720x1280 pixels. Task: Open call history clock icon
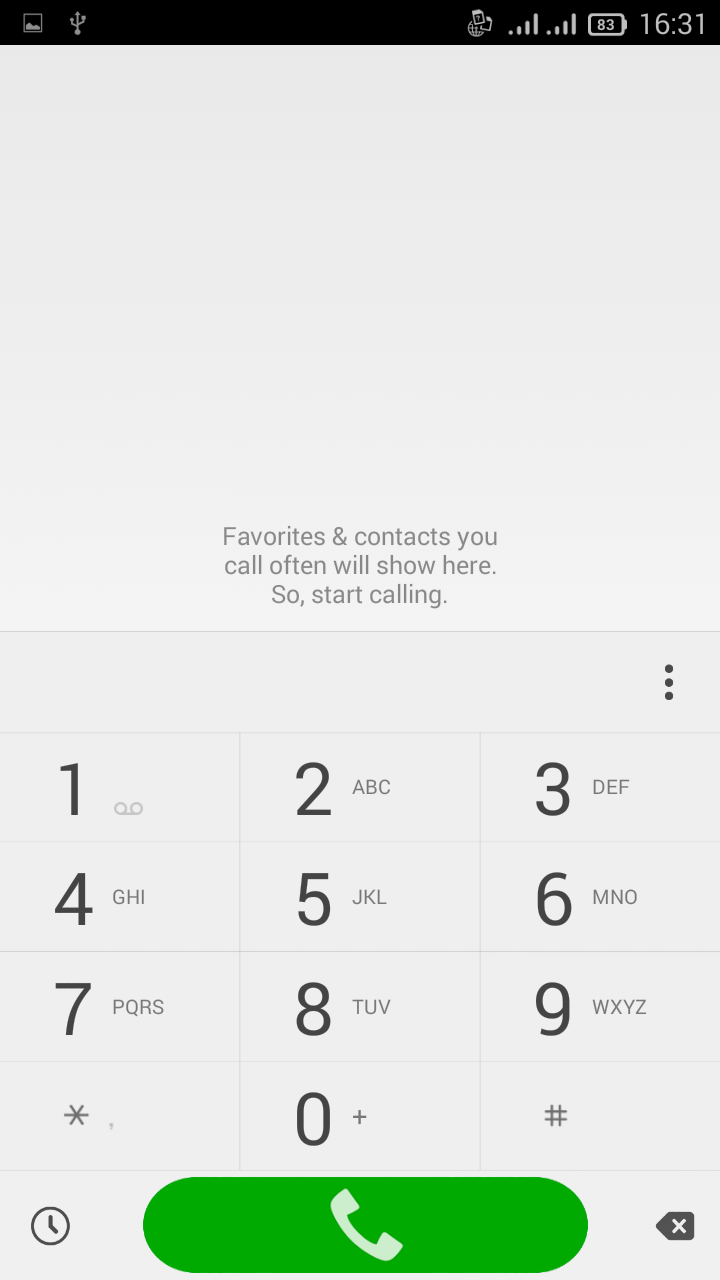point(50,1225)
